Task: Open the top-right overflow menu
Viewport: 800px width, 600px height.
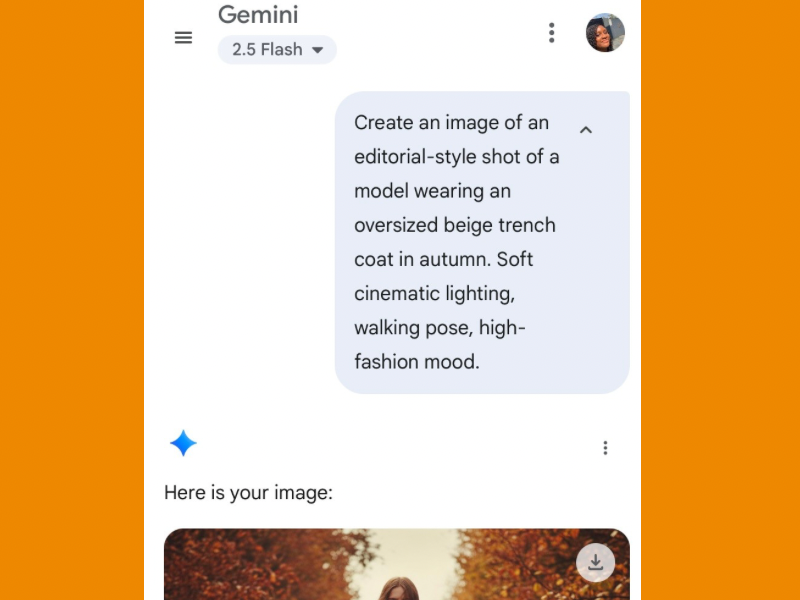Action: click(551, 33)
